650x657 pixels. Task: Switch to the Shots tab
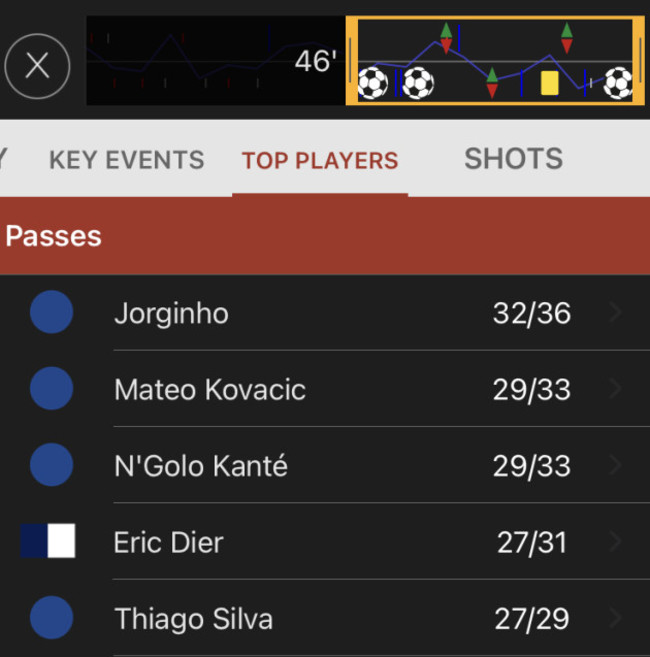pyautogui.click(x=513, y=159)
